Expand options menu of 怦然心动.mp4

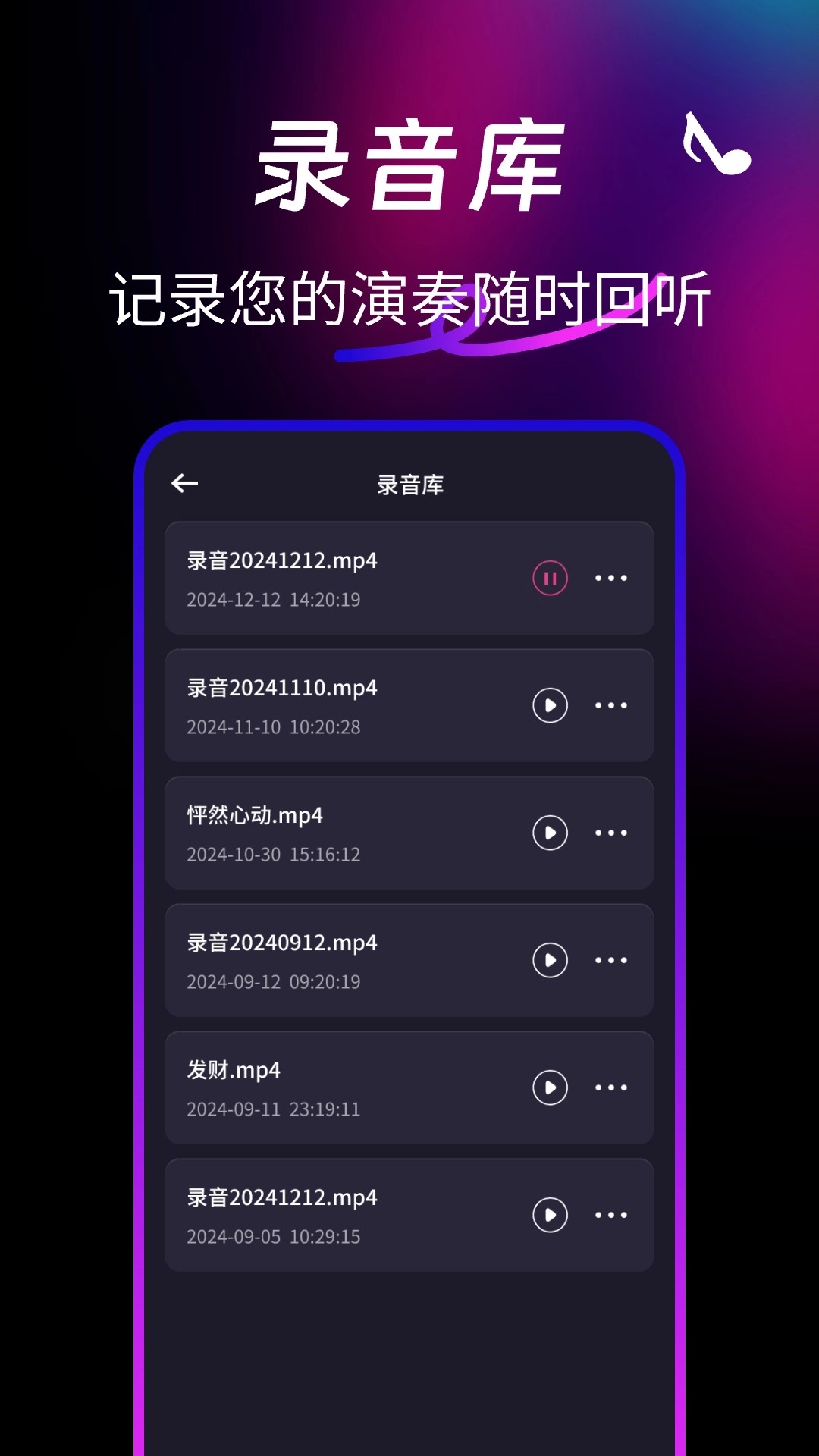(612, 832)
